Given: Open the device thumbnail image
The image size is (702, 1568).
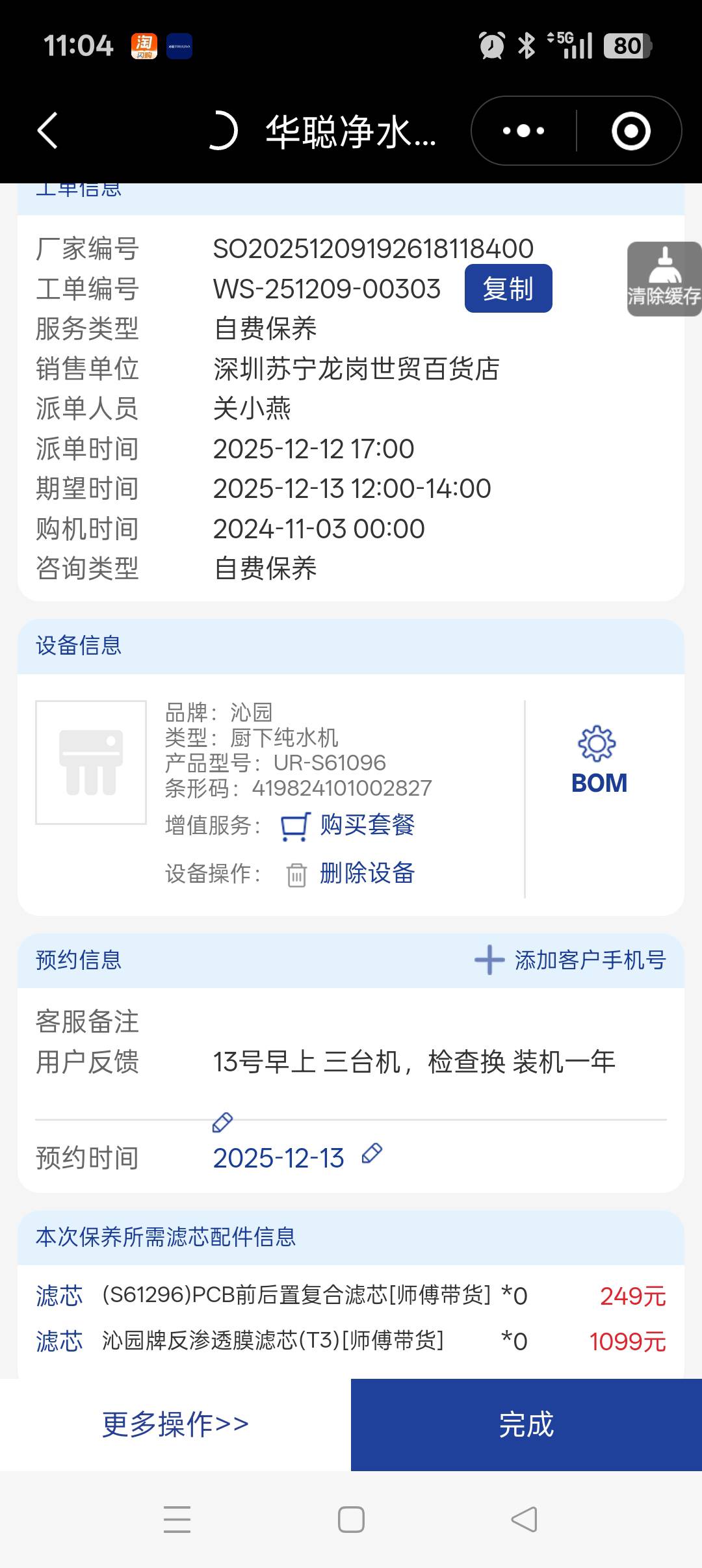Looking at the screenshot, I should point(91,762).
